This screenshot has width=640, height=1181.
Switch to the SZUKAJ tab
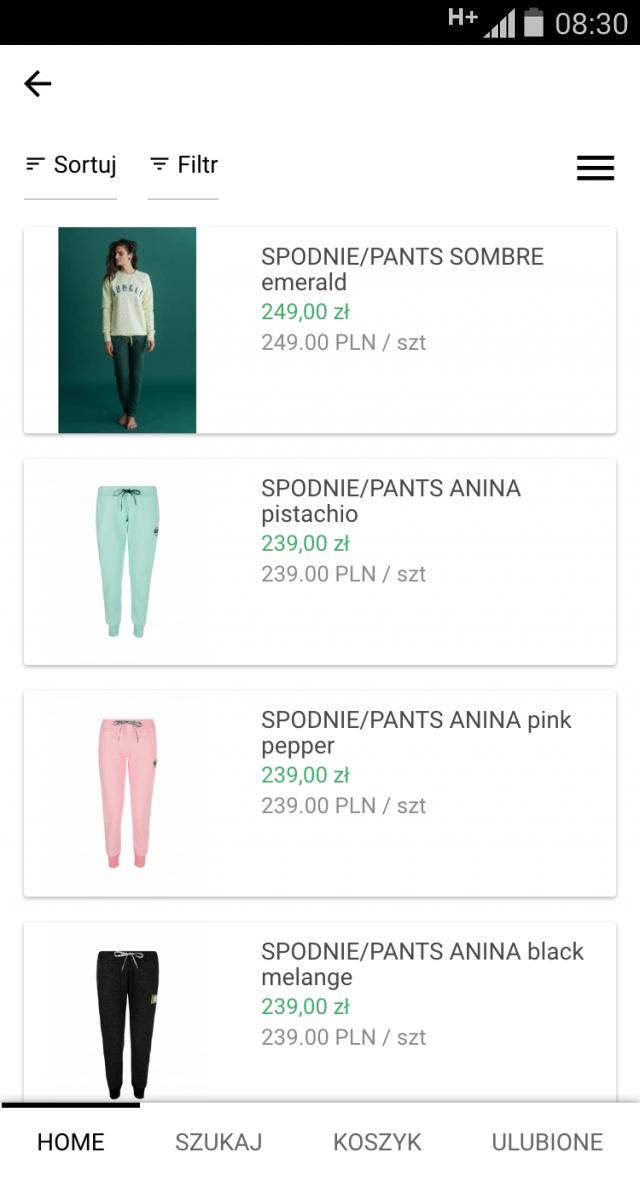218,1142
